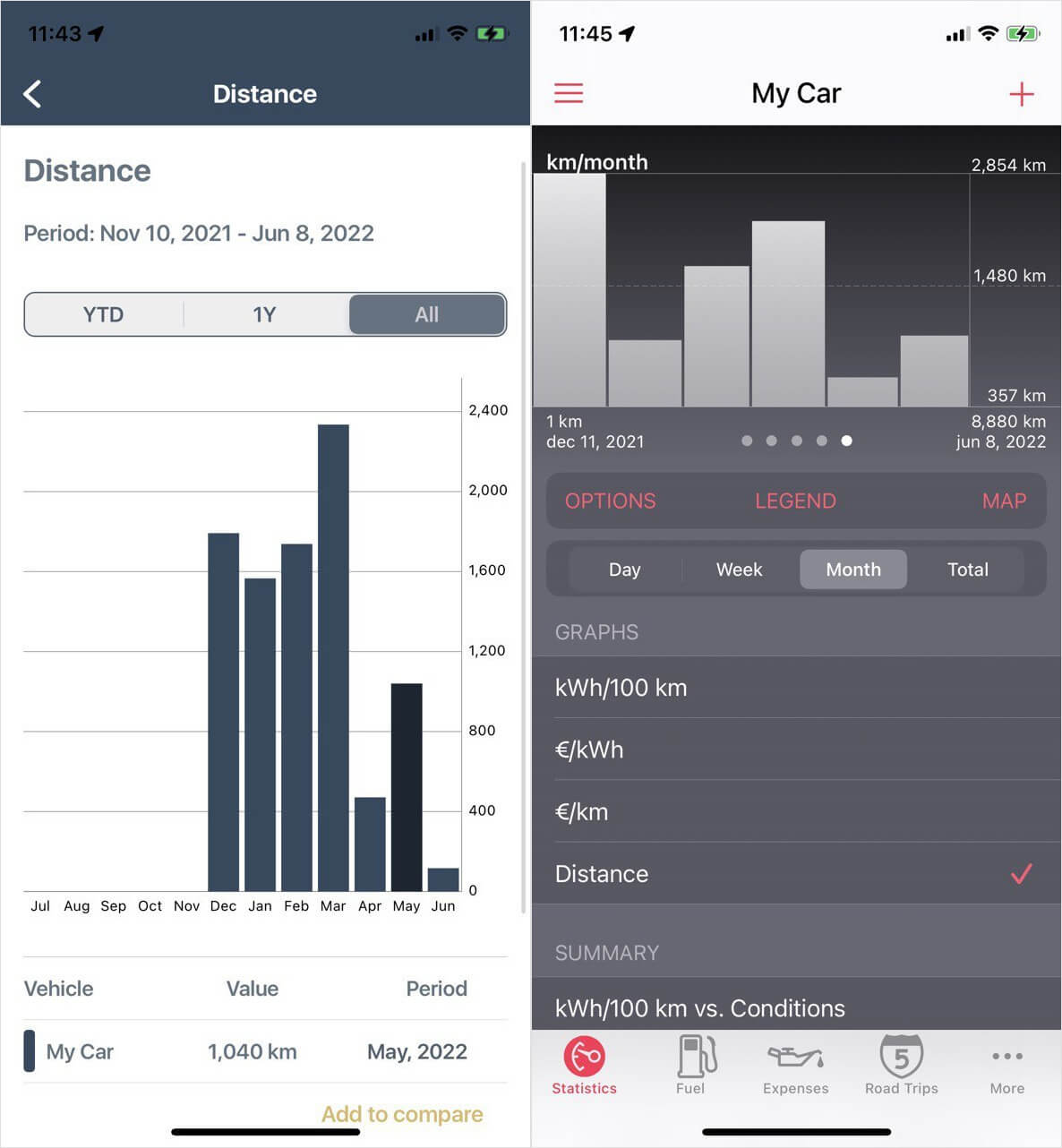Switch the graph to Week
This screenshot has width=1062, height=1148.
(x=739, y=570)
